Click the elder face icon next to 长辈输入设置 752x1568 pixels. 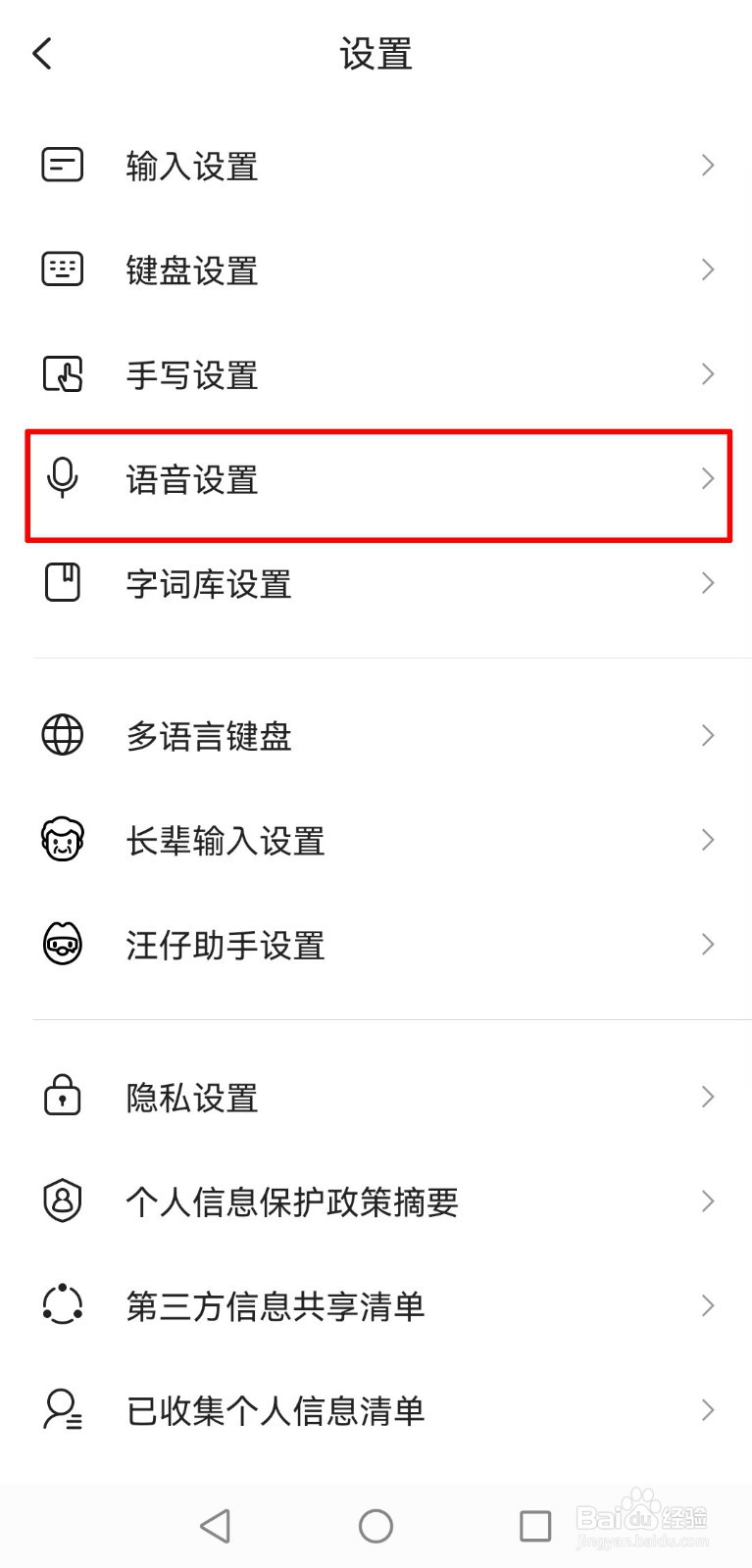click(x=62, y=840)
